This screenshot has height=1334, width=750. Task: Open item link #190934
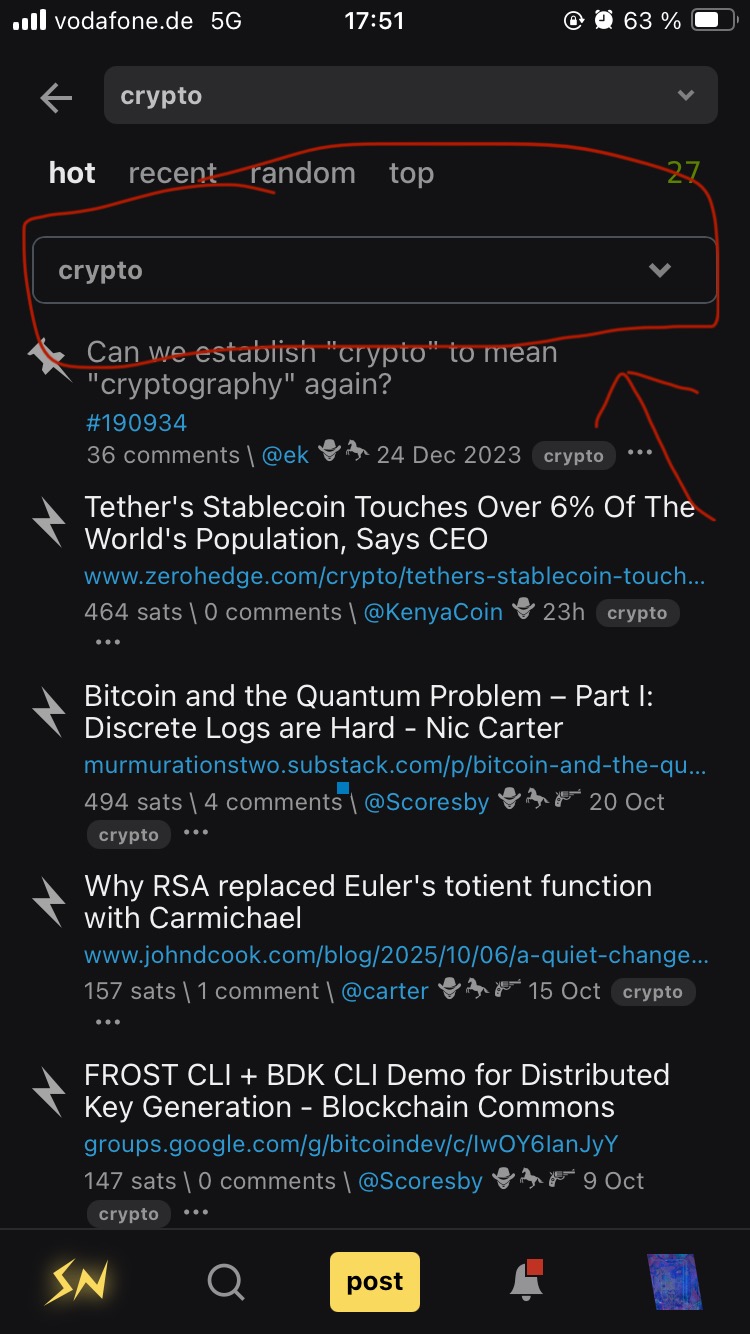pyautogui.click(x=136, y=423)
